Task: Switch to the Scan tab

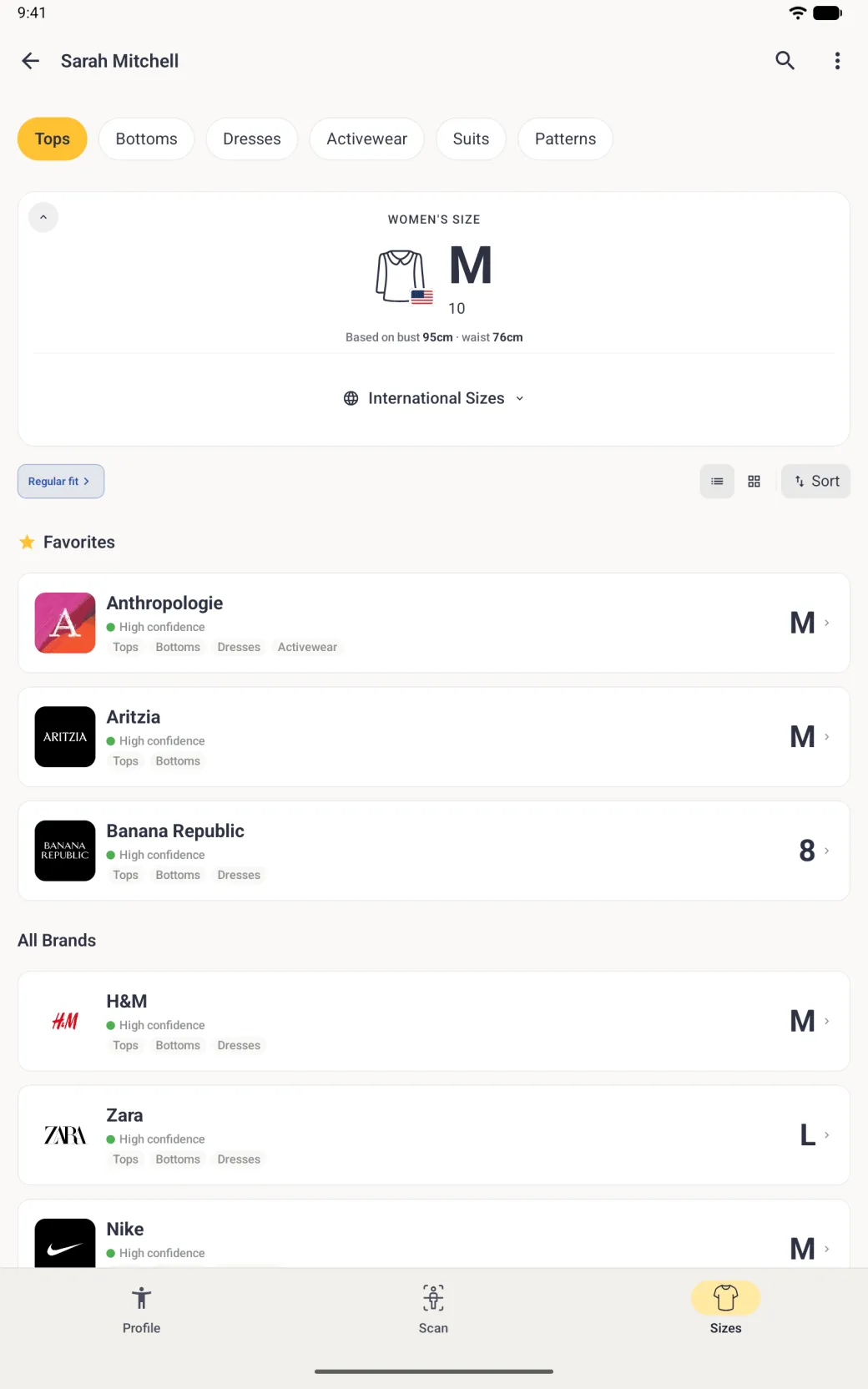Action: (x=433, y=1310)
